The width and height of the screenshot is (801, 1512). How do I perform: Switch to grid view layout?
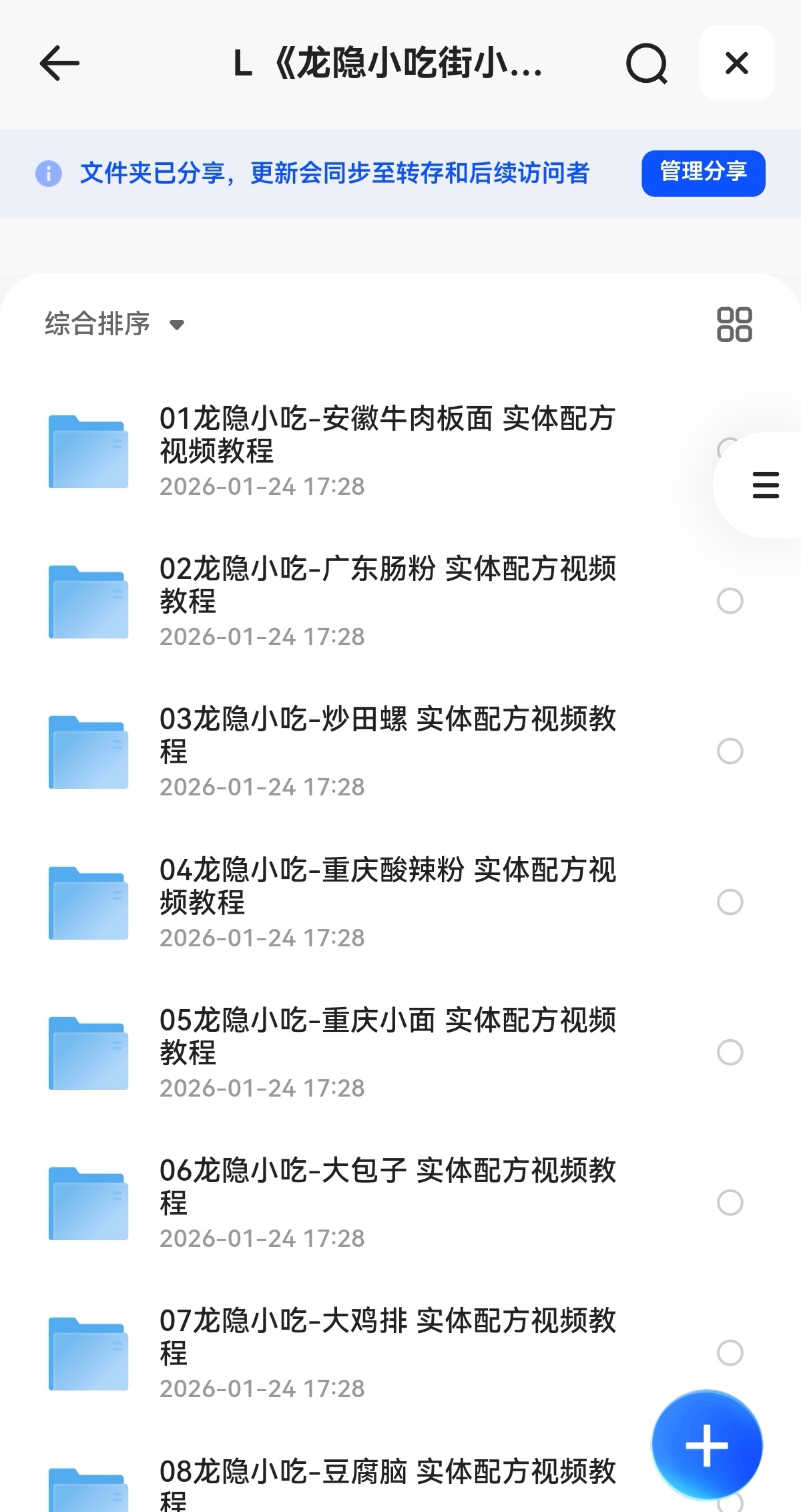[734, 325]
